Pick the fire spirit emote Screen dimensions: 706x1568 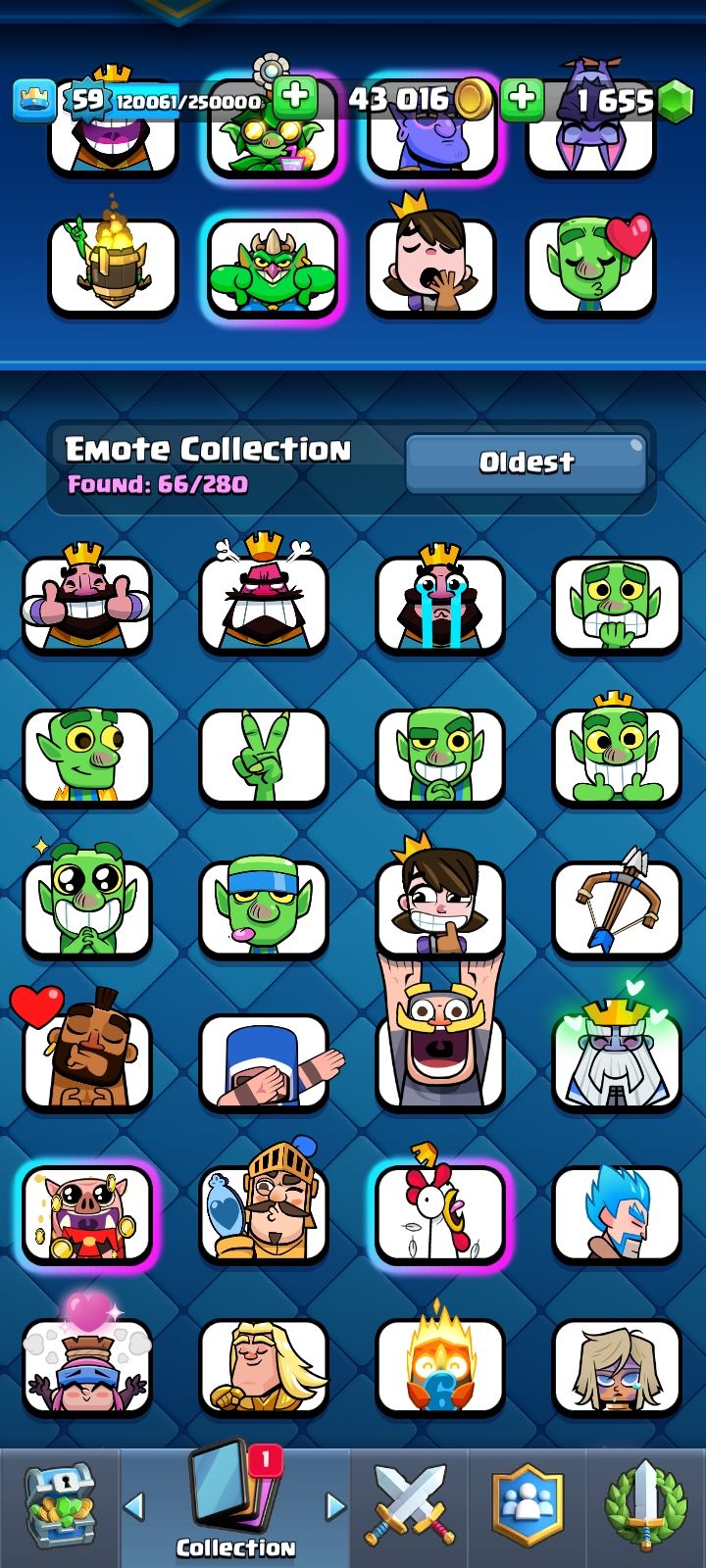440,1366
